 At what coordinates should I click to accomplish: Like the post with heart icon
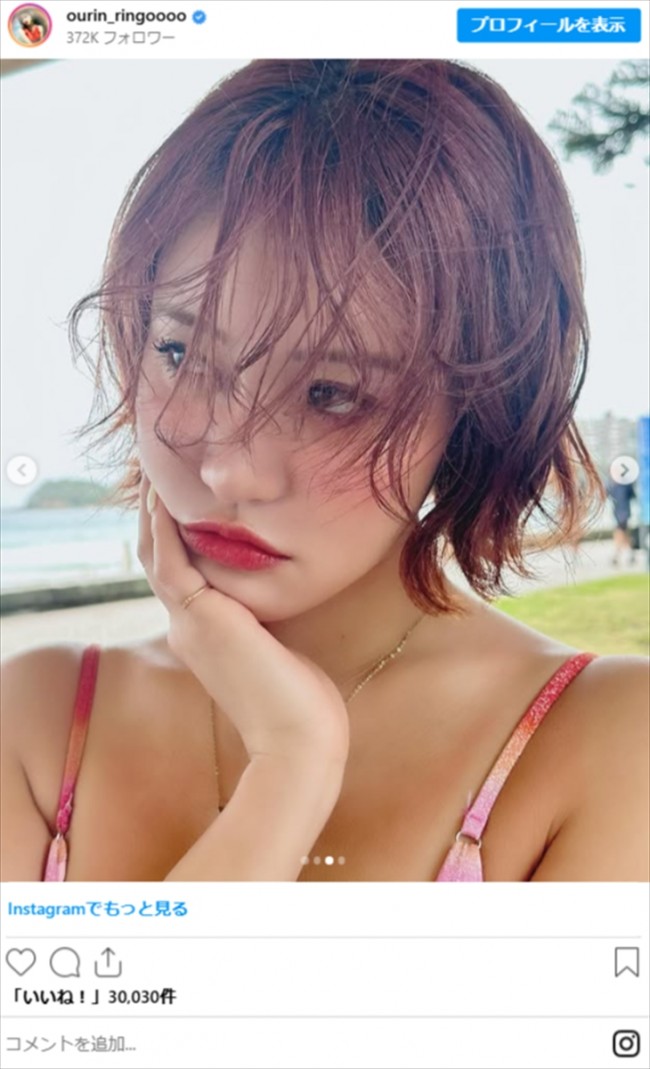click(21, 962)
